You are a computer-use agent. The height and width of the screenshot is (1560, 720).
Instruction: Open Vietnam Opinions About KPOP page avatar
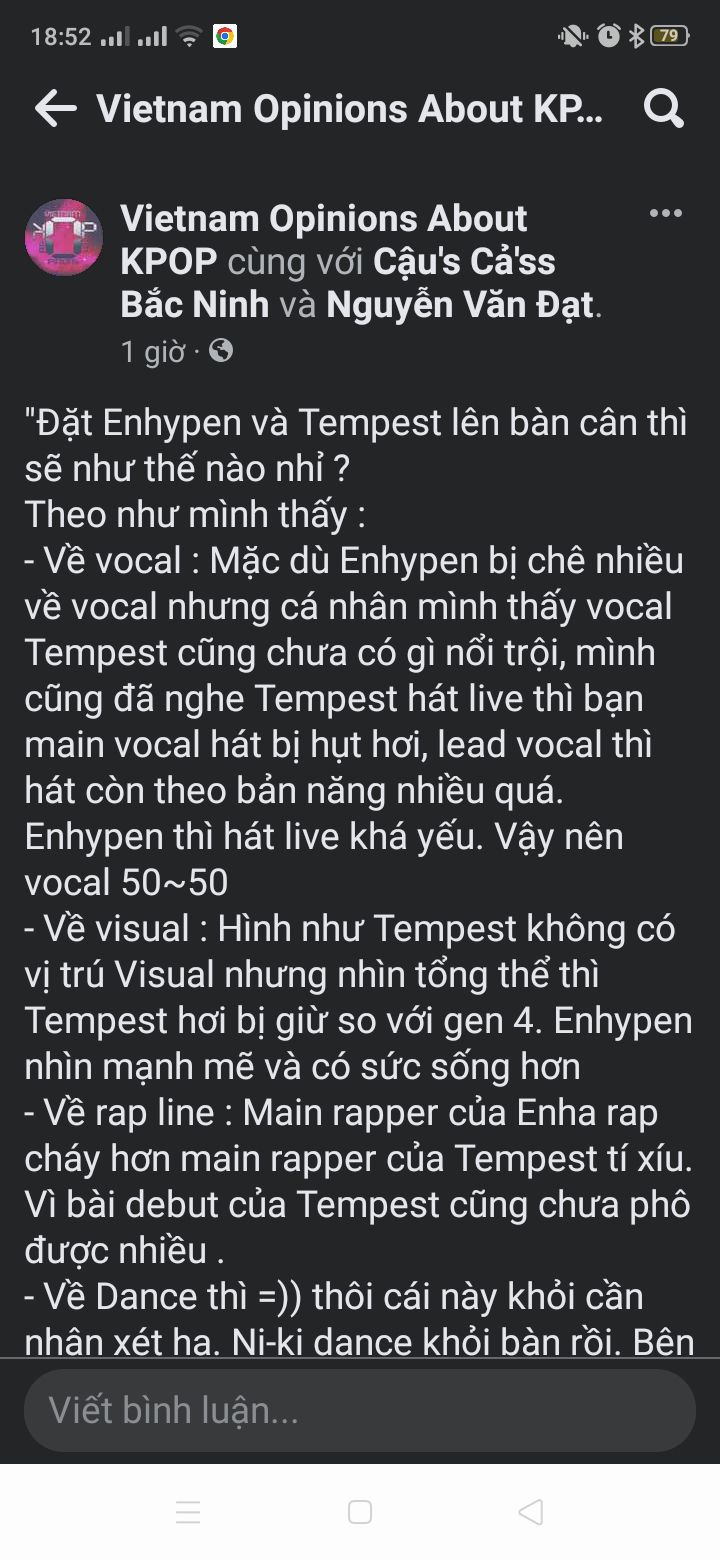64,238
